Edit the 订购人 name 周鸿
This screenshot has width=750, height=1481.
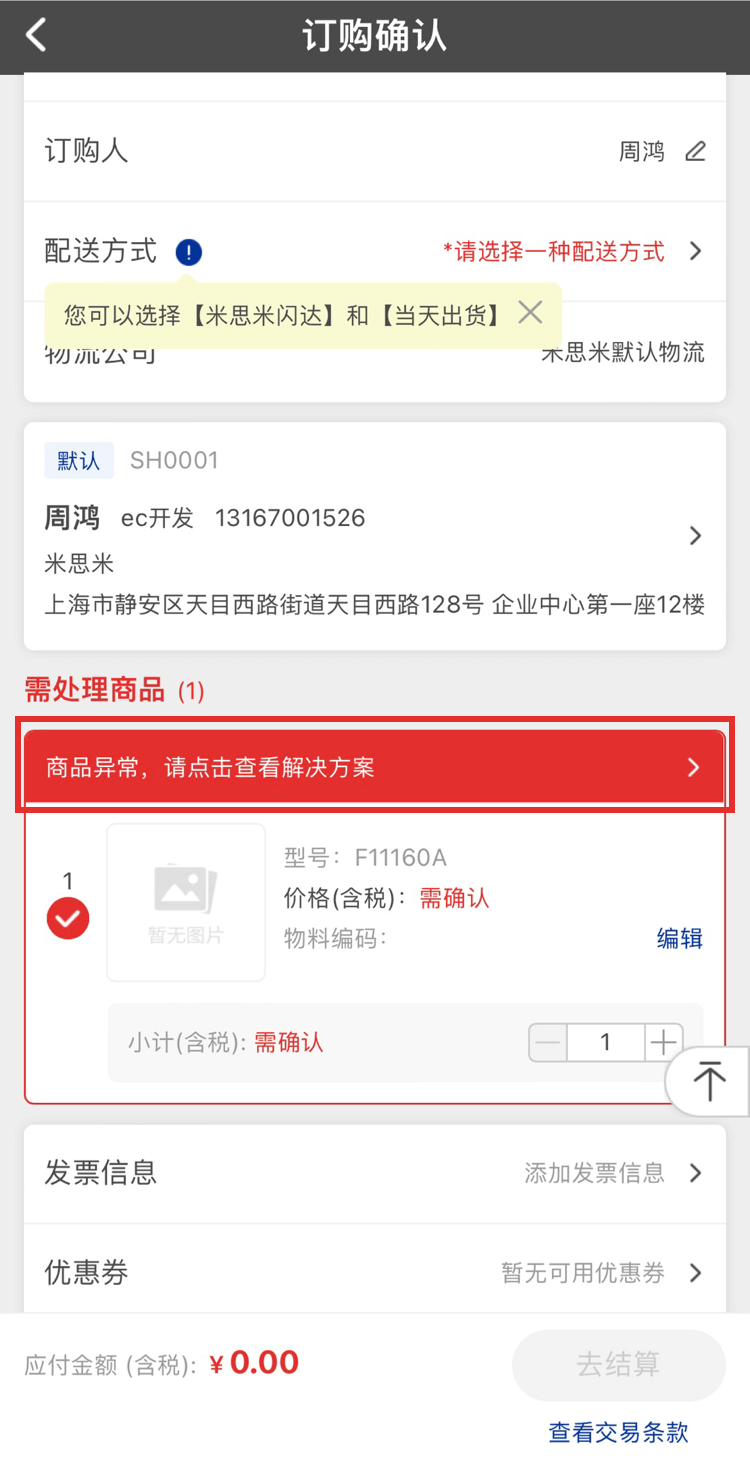tap(695, 152)
